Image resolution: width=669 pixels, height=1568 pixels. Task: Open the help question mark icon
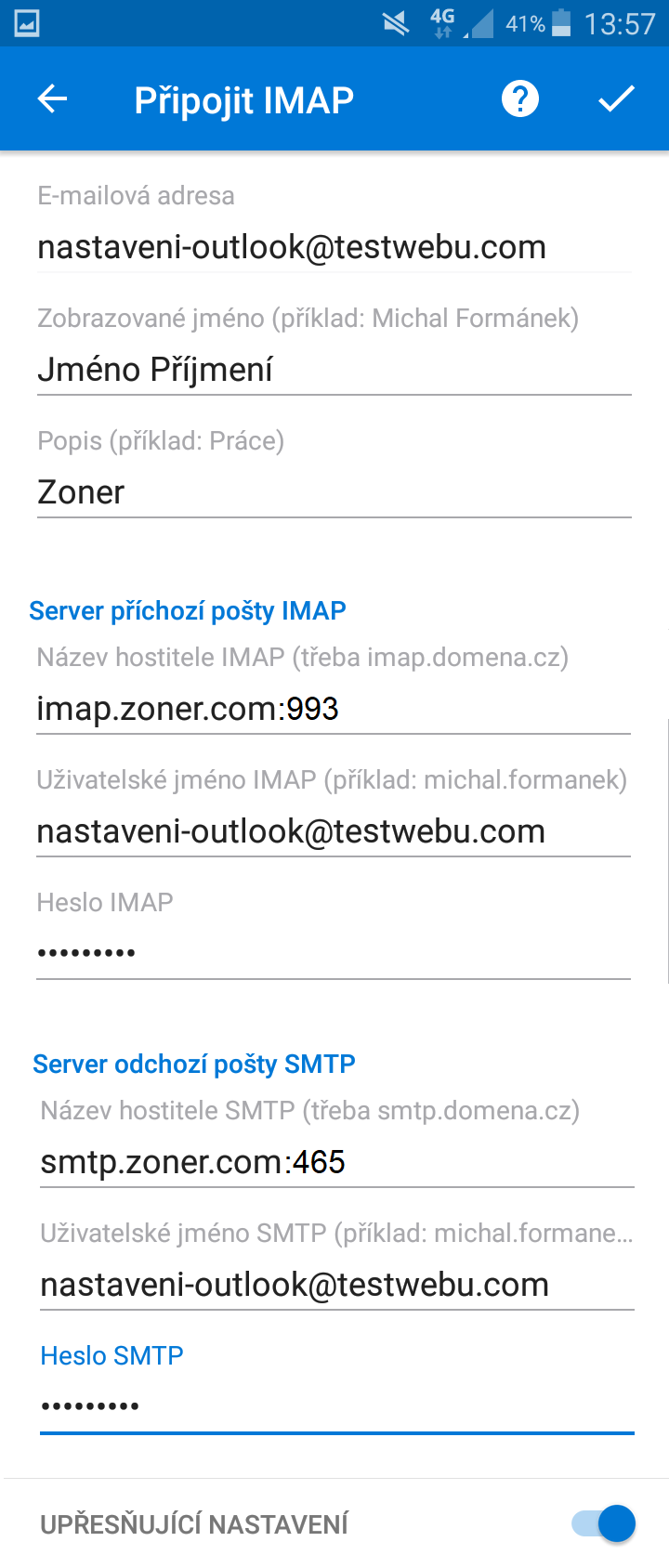pos(520,98)
